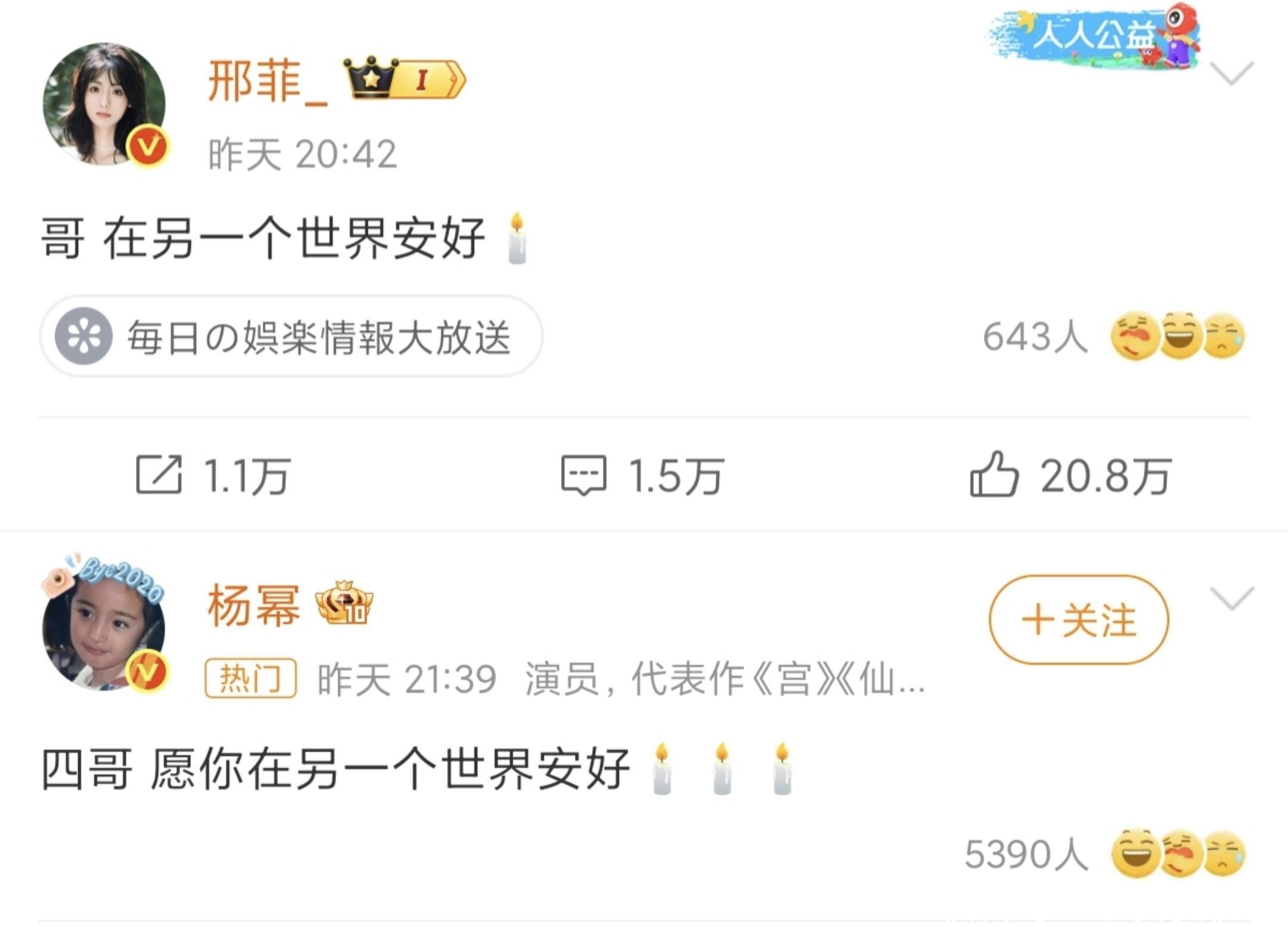
Task: Repost 邢菲_'s post
Action: click(x=213, y=475)
